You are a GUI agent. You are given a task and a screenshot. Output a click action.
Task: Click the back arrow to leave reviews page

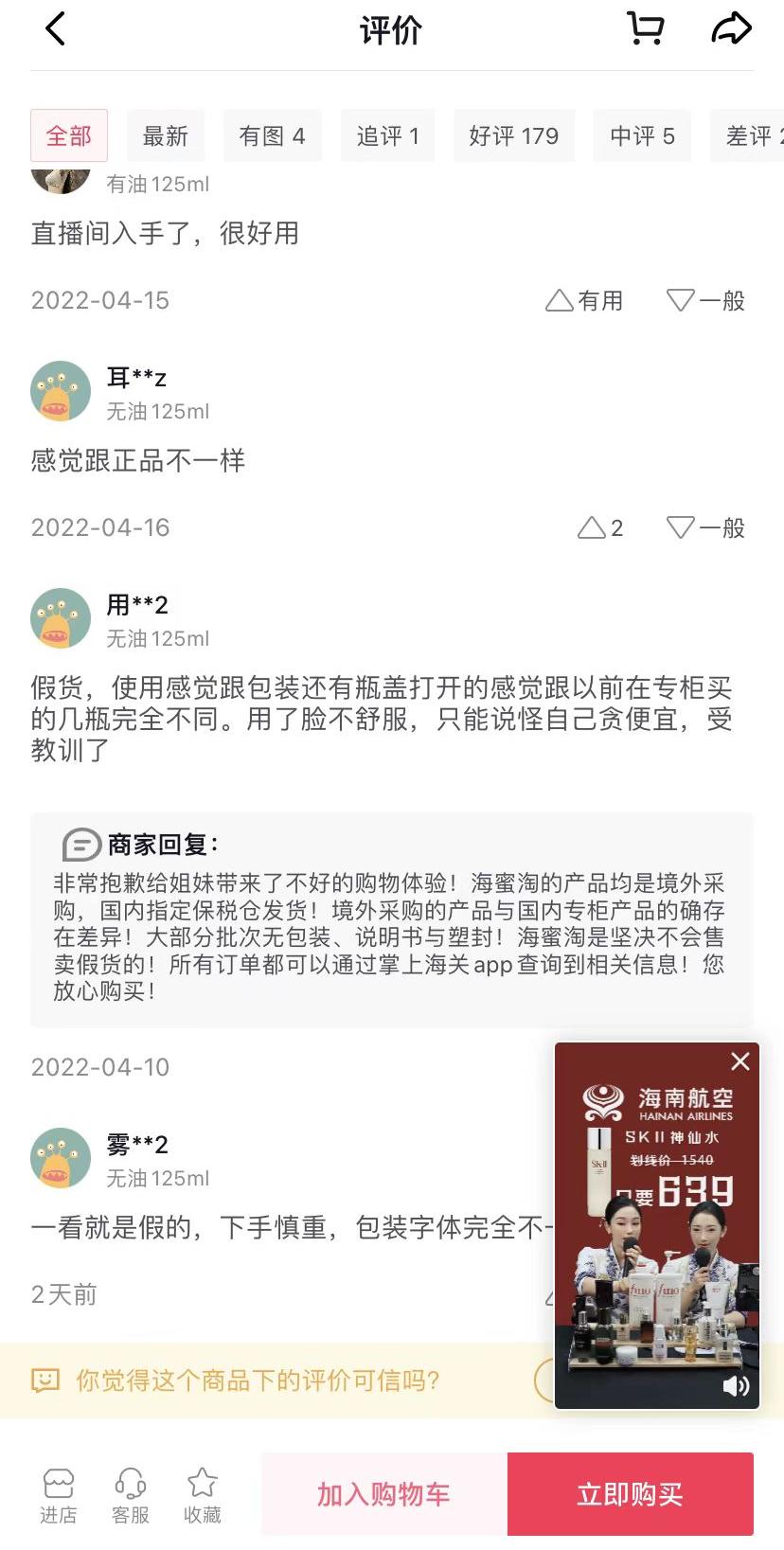[54, 28]
